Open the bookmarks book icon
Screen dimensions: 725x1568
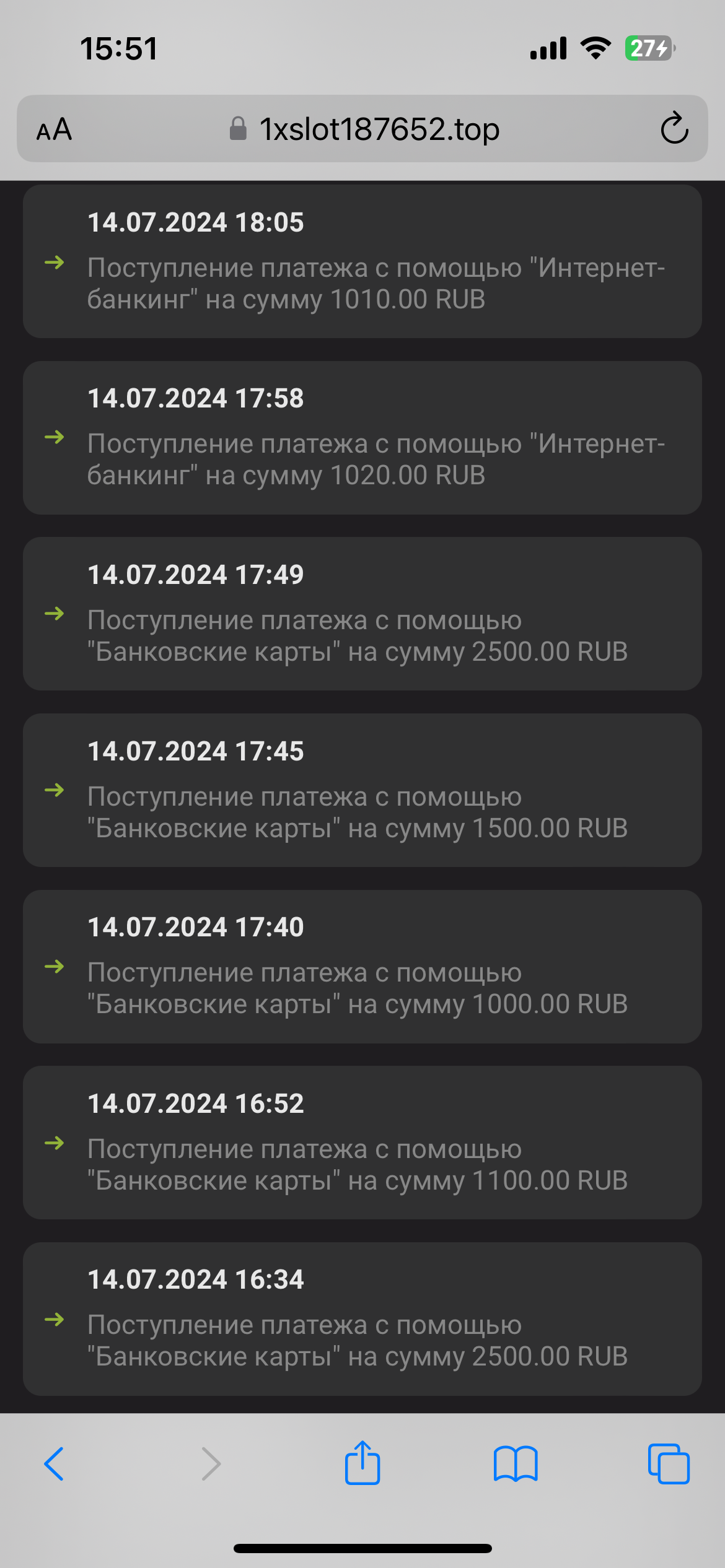(x=516, y=1465)
